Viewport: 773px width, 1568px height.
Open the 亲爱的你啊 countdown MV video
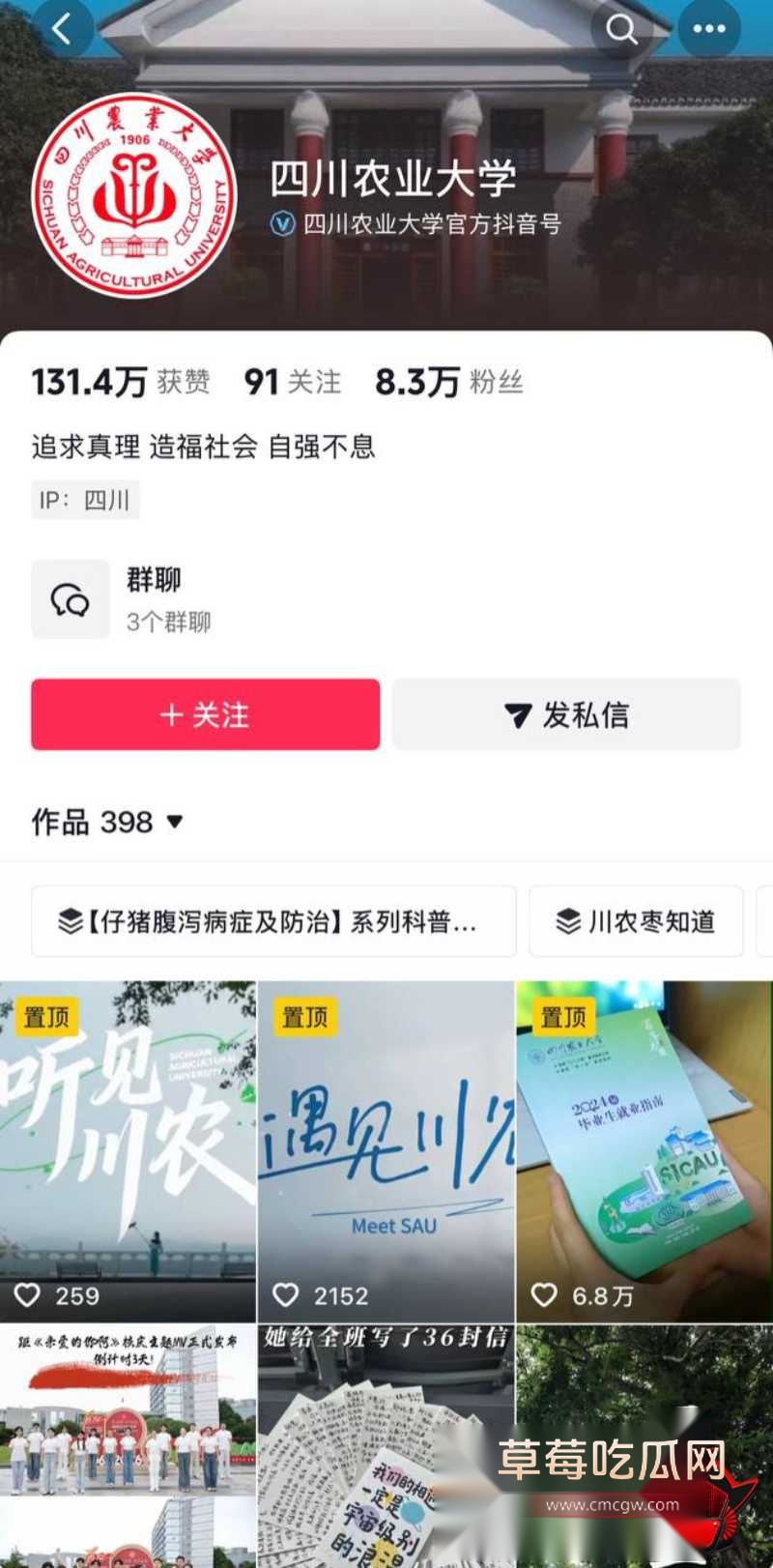(128, 1445)
